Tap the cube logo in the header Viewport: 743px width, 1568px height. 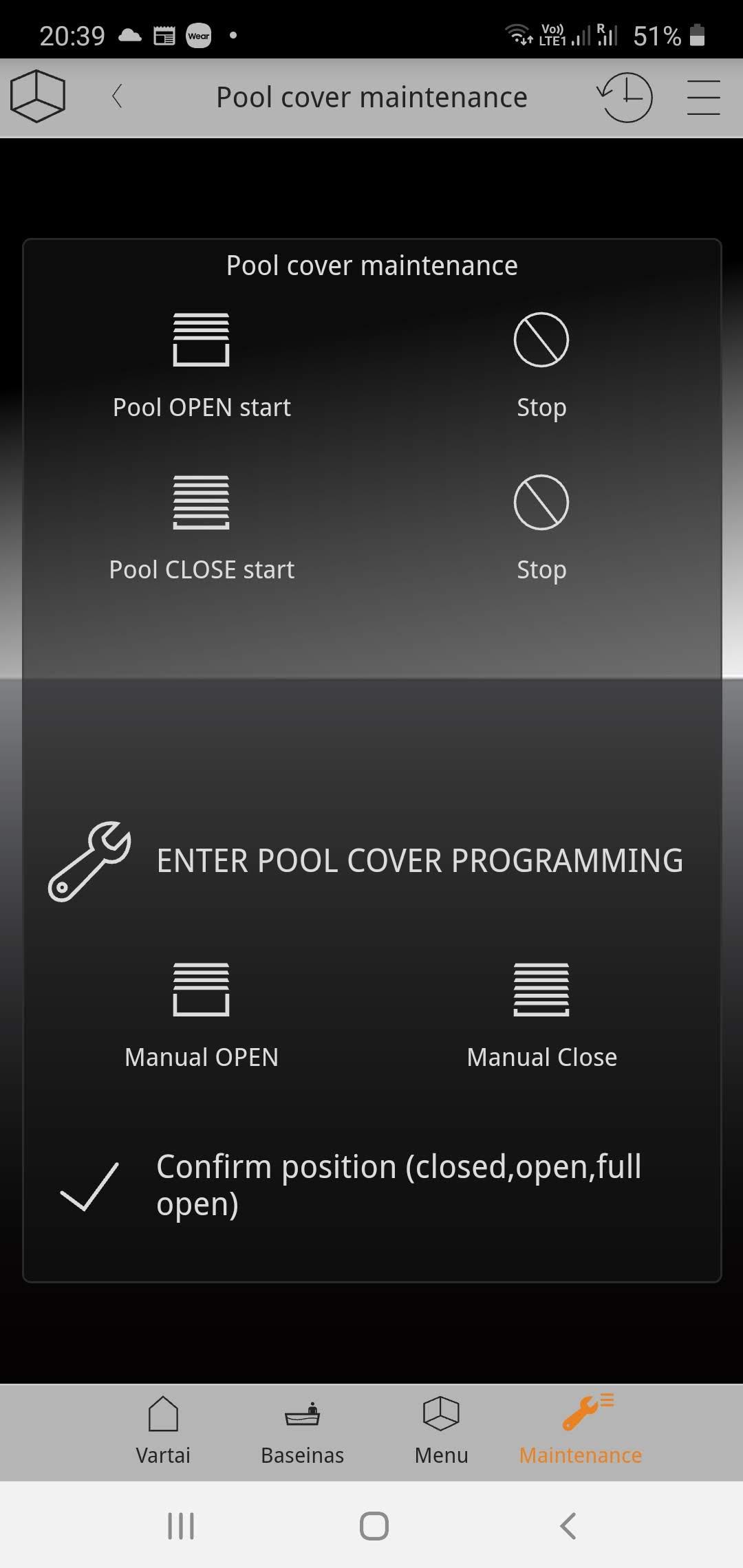[38, 97]
